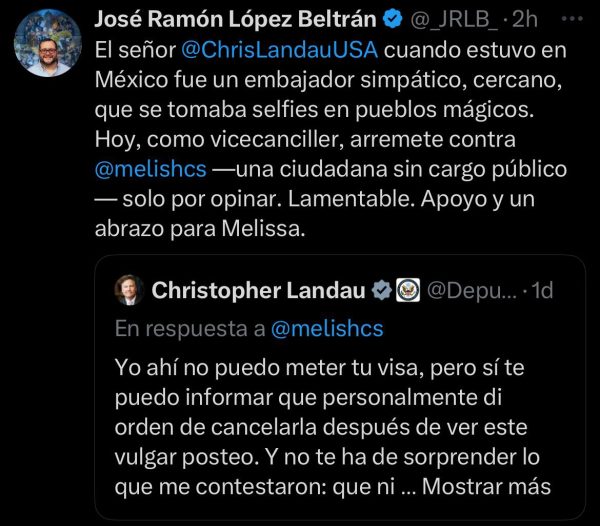This screenshot has width=600, height=526.
Task: Tap Christopher Landau's avatar in quoted tweet
Action: tap(127, 290)
